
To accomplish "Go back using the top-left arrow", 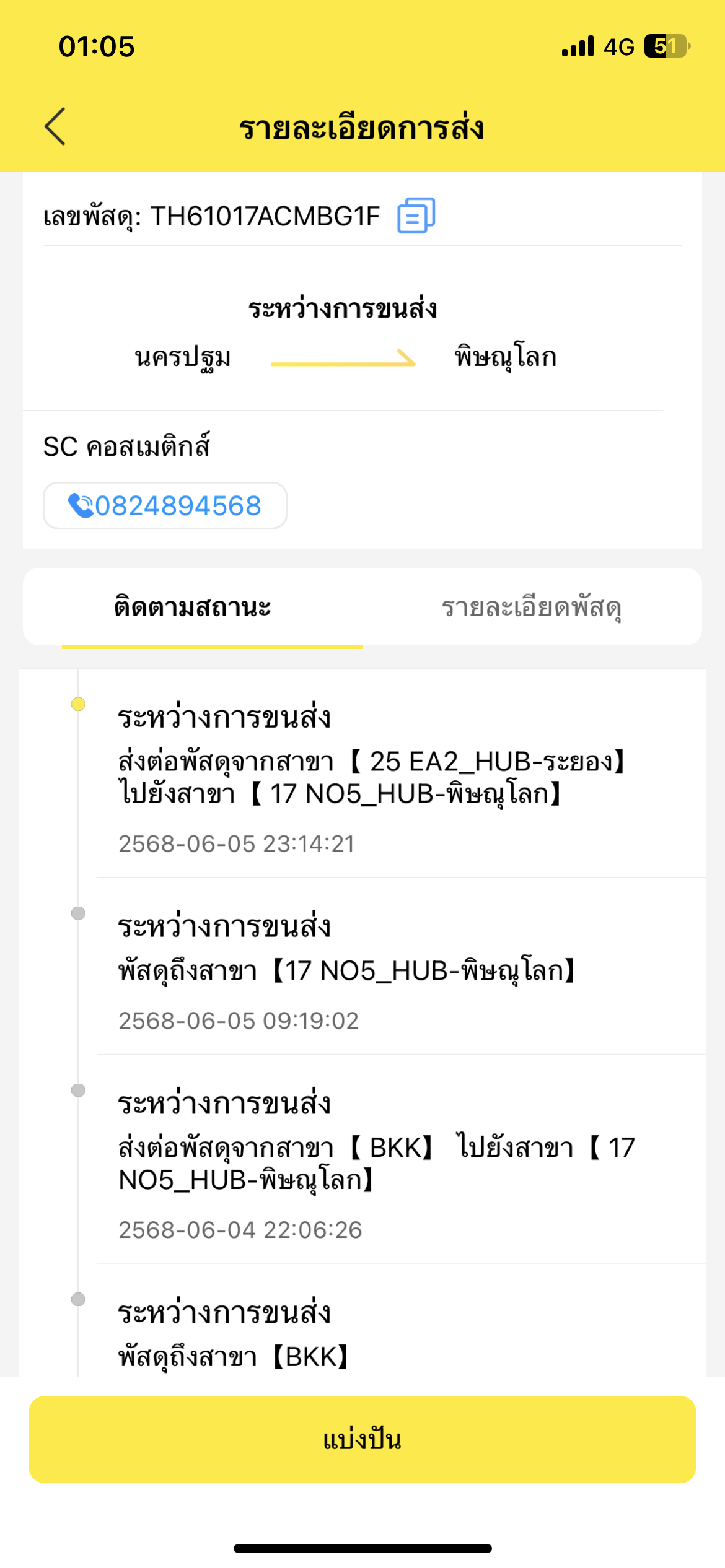I will point(55,126).
